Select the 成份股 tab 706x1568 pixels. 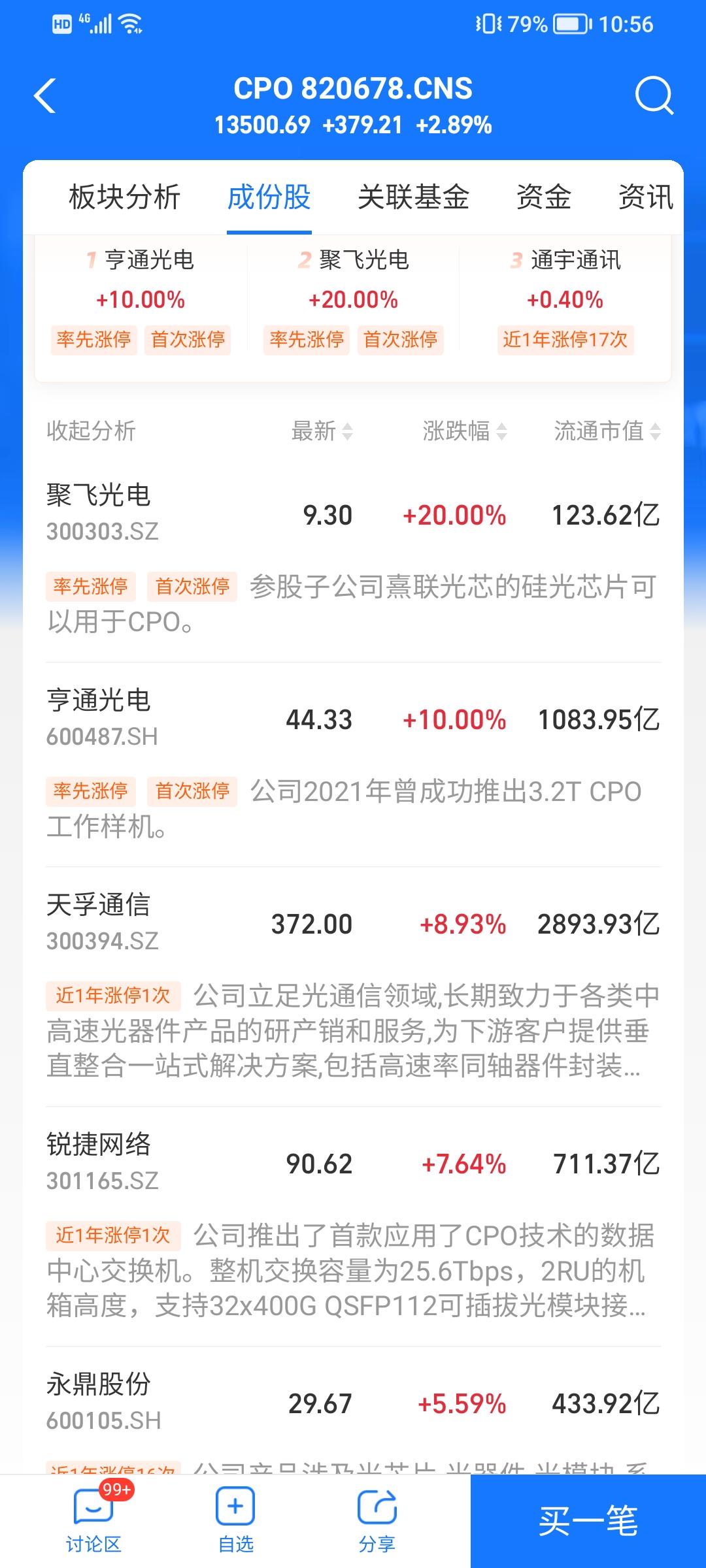(269, 197)
